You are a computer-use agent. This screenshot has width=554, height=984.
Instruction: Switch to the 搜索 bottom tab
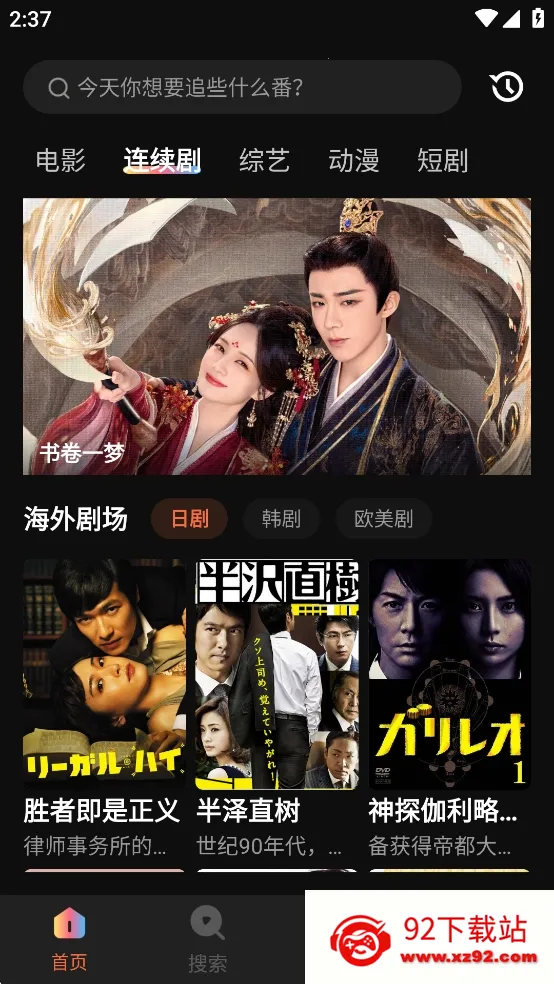208,939
